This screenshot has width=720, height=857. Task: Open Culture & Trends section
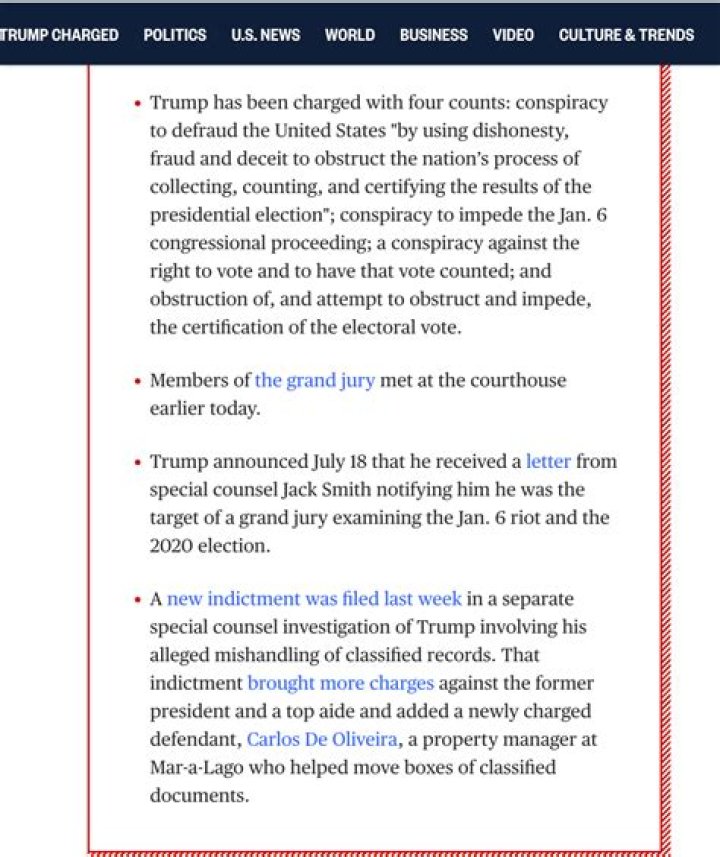coord(628,34)
